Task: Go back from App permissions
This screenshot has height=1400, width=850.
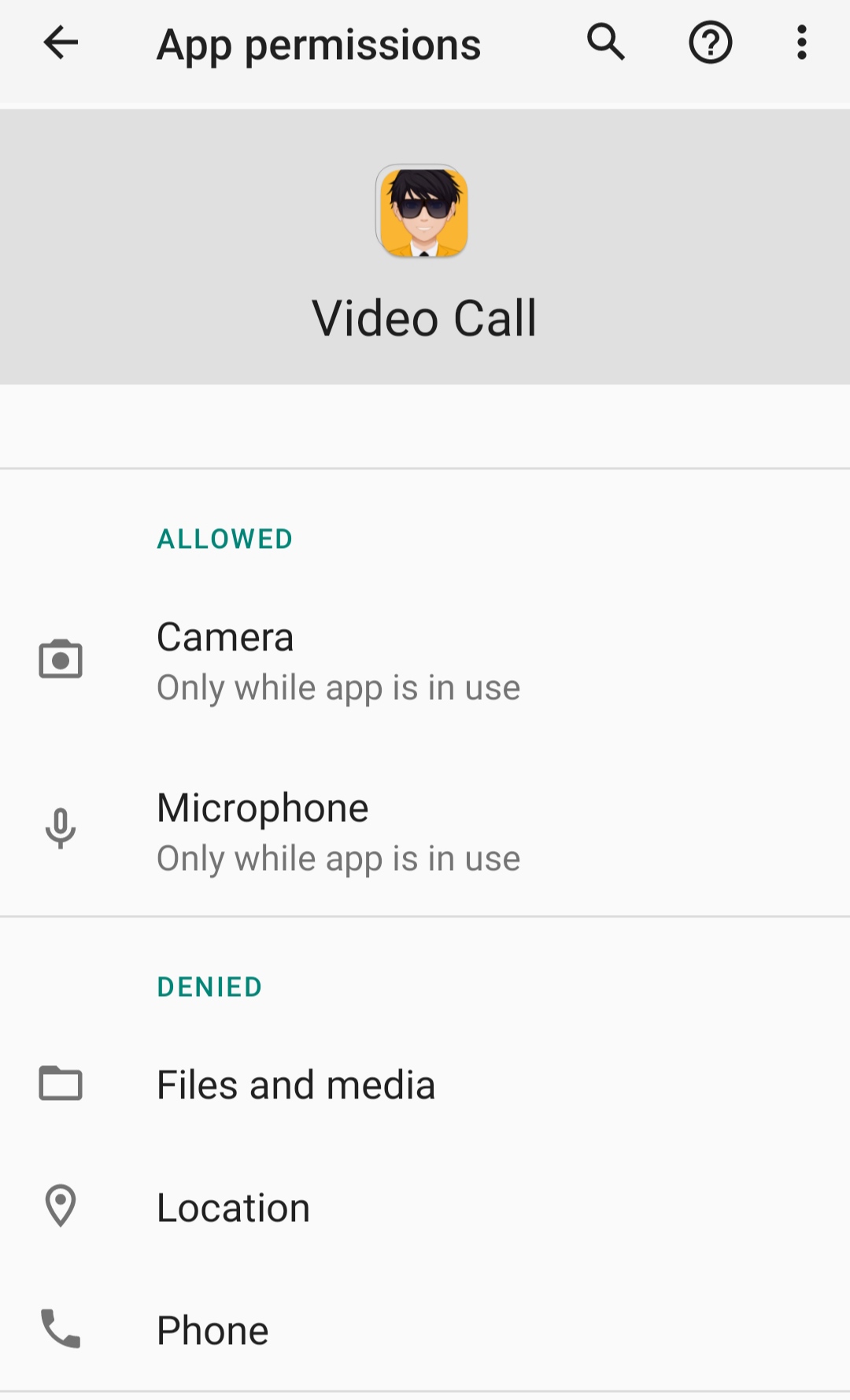Action: 61,43
